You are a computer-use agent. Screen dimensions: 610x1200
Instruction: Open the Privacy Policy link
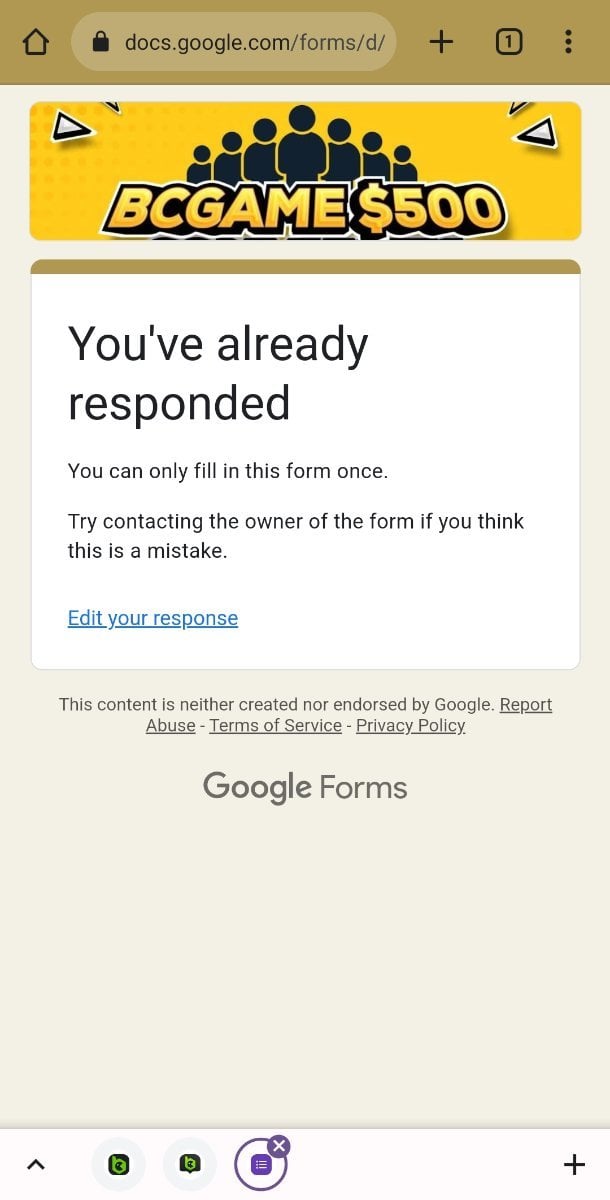[410, 726]
